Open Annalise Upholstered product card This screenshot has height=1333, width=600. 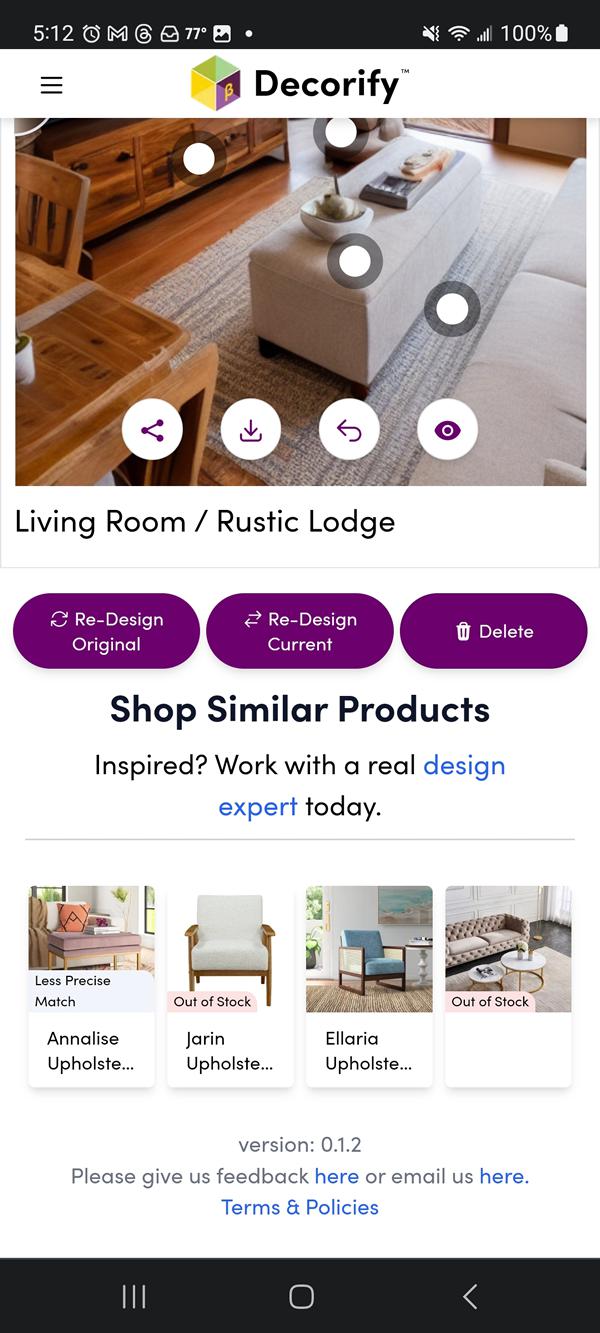[x=91, y=985]
